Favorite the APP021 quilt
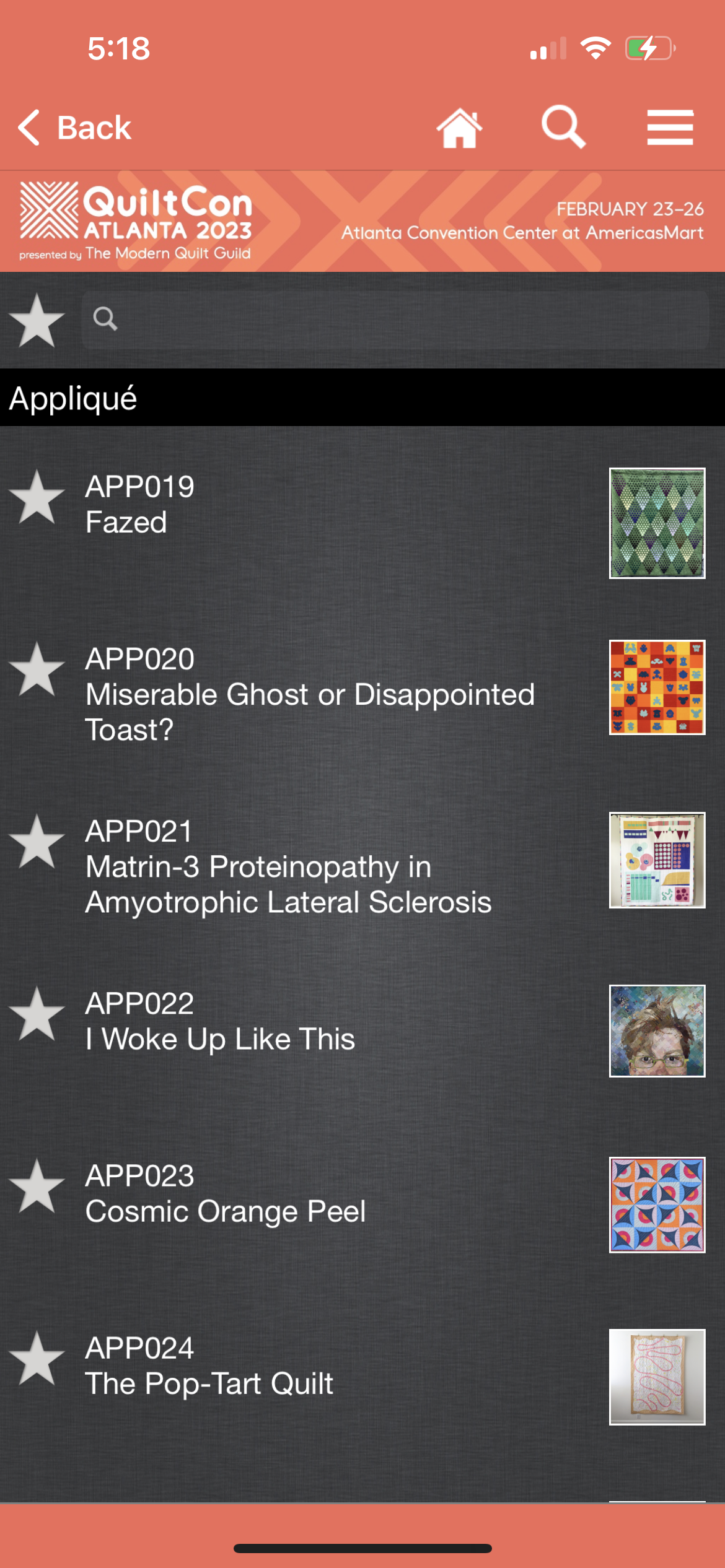The image size is (725, 1568). coord(37,842)
